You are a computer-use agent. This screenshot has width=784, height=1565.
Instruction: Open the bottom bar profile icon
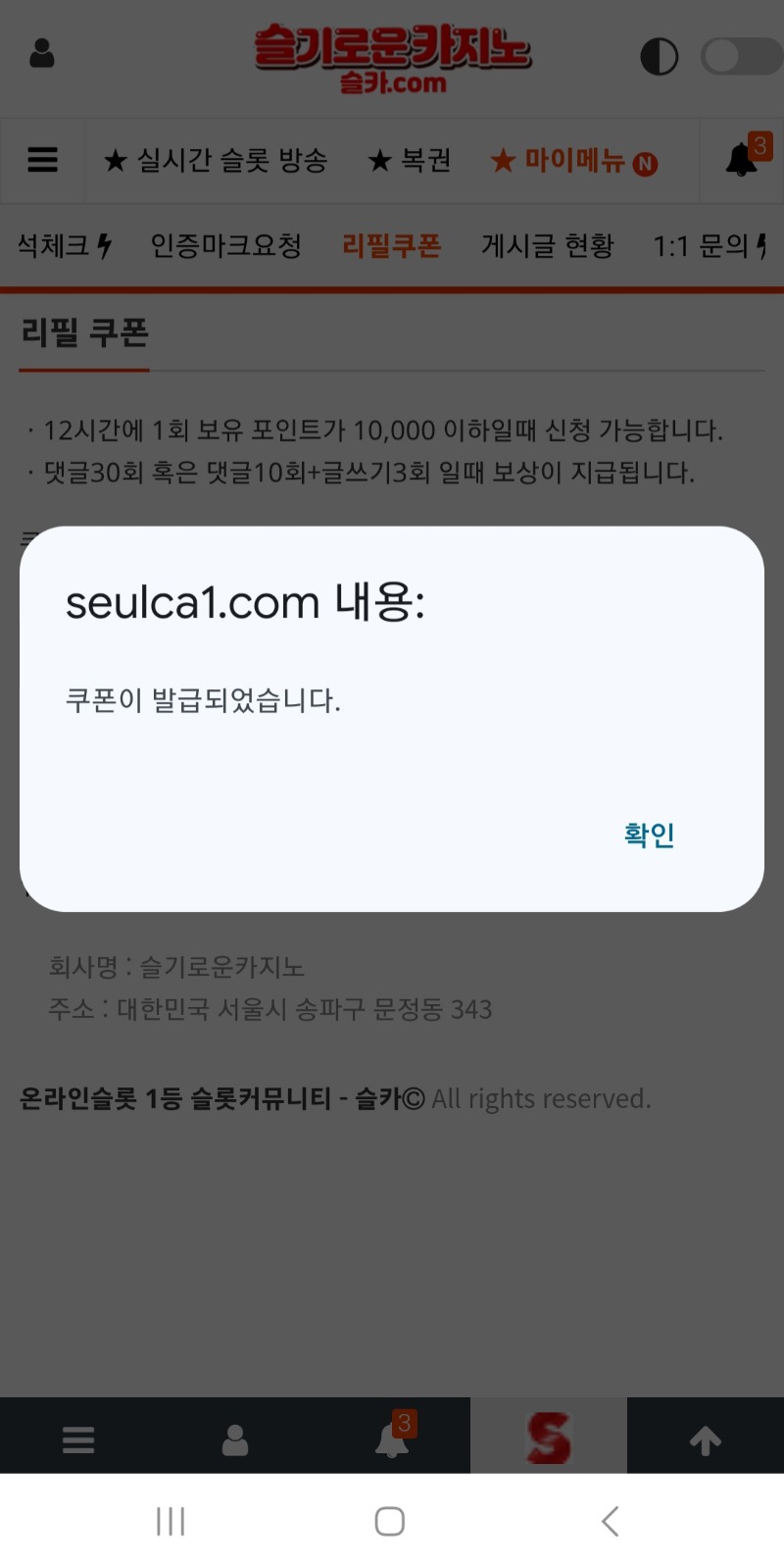coord(235,1439)
